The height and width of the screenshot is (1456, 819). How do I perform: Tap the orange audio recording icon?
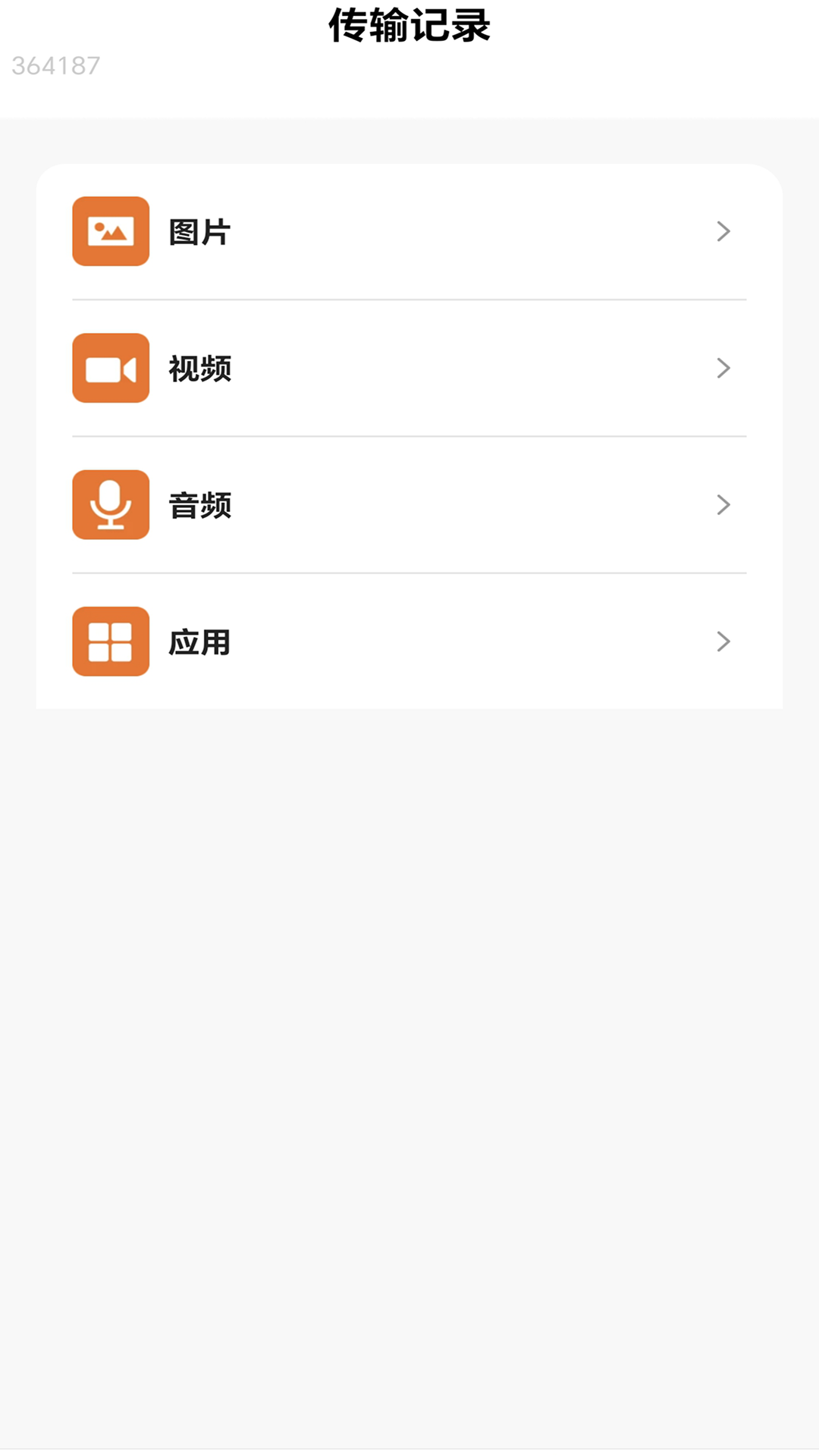110,505
